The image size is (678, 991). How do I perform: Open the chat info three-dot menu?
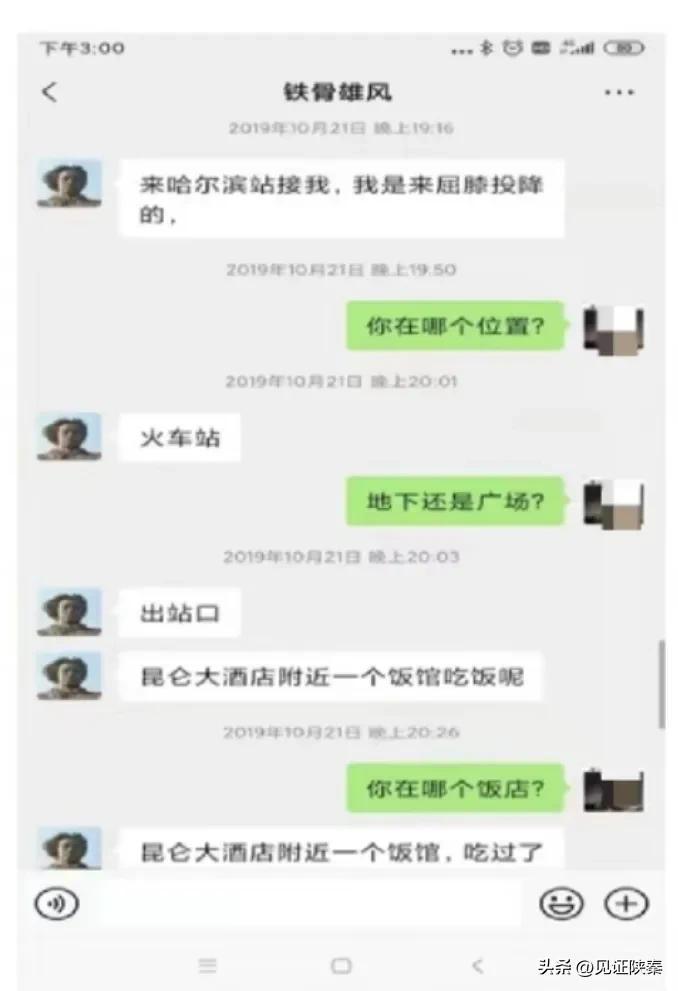click(x=619, y=93)
